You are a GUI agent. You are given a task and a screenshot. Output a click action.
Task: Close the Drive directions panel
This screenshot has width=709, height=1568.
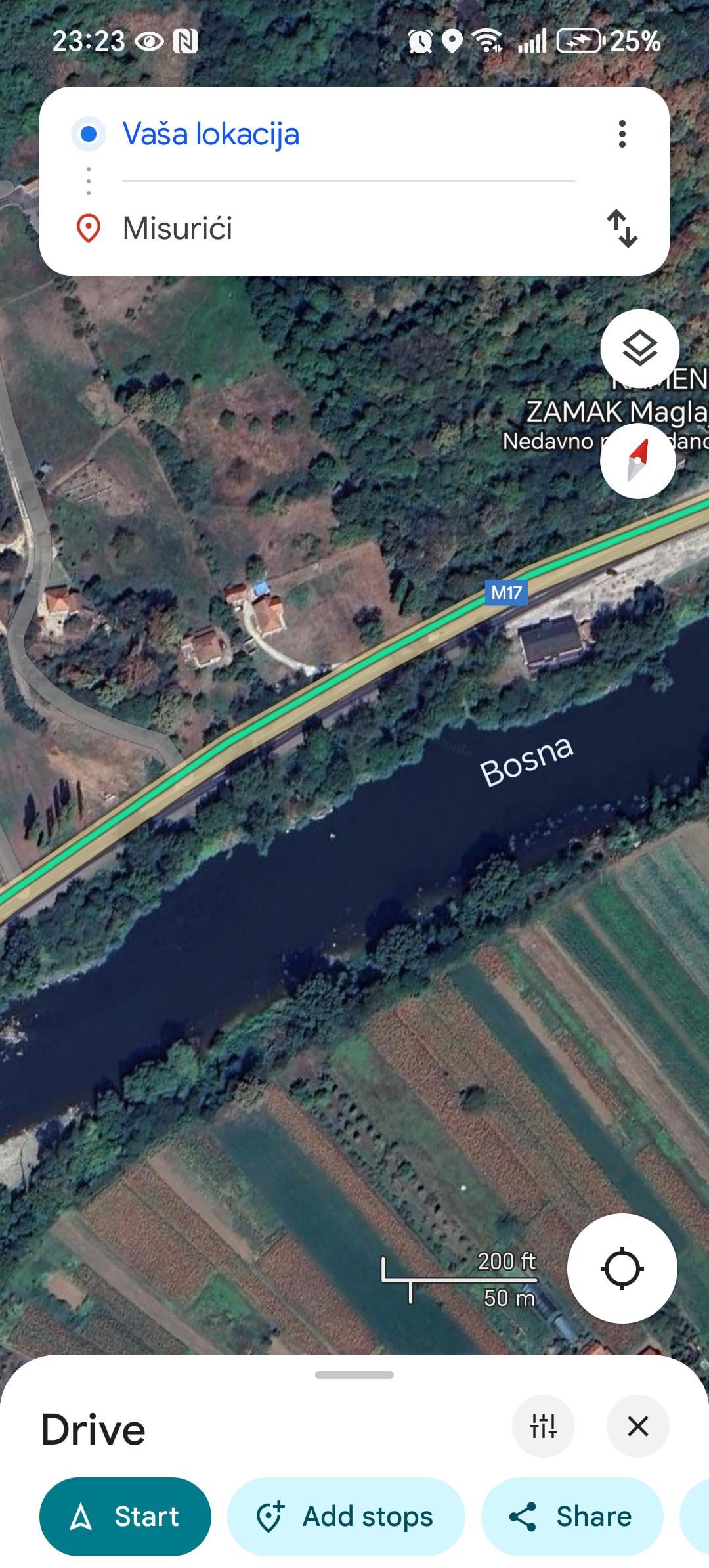(x=637, y=1426)
